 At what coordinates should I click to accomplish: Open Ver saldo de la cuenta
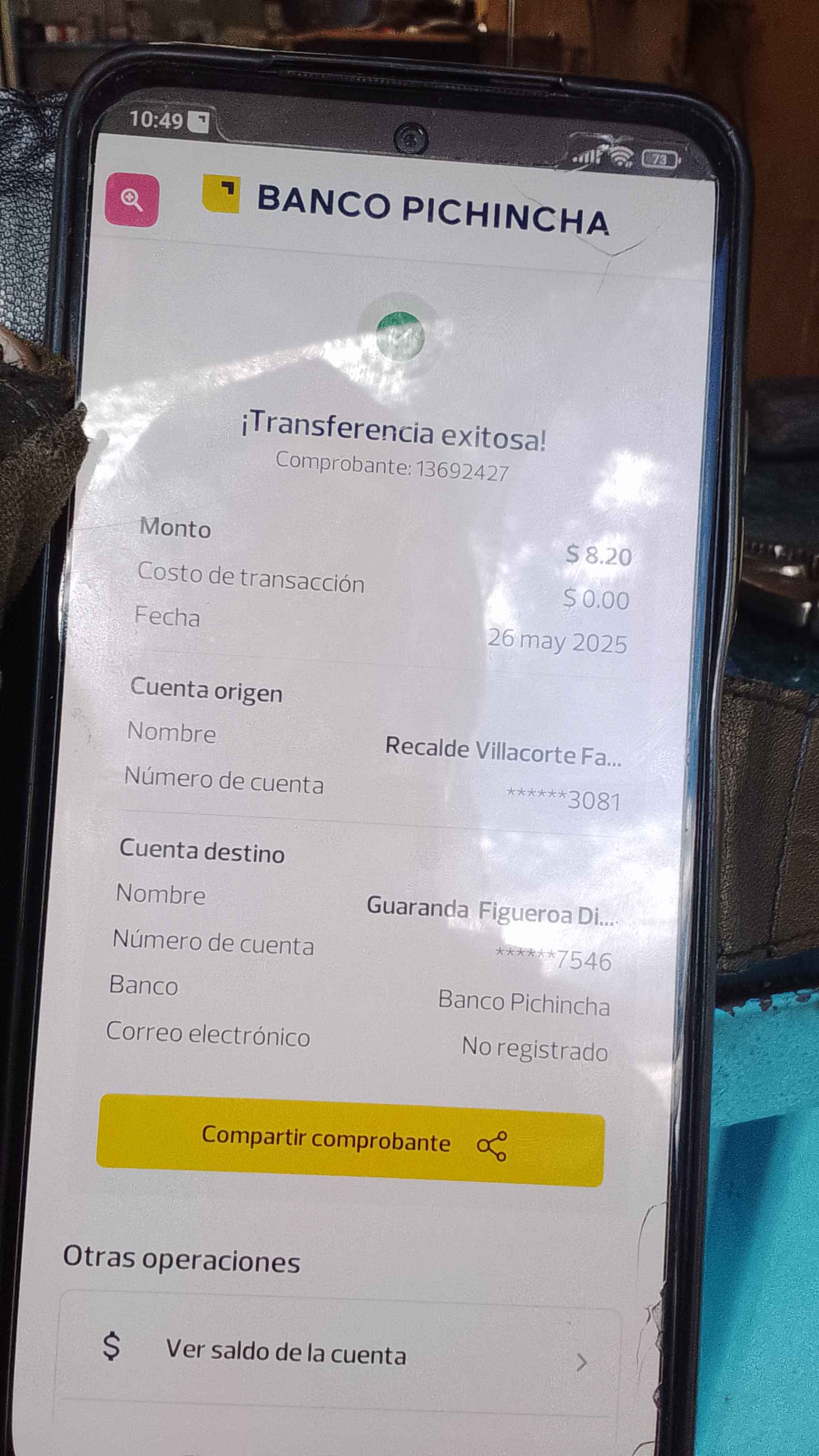click(339, 1354)
